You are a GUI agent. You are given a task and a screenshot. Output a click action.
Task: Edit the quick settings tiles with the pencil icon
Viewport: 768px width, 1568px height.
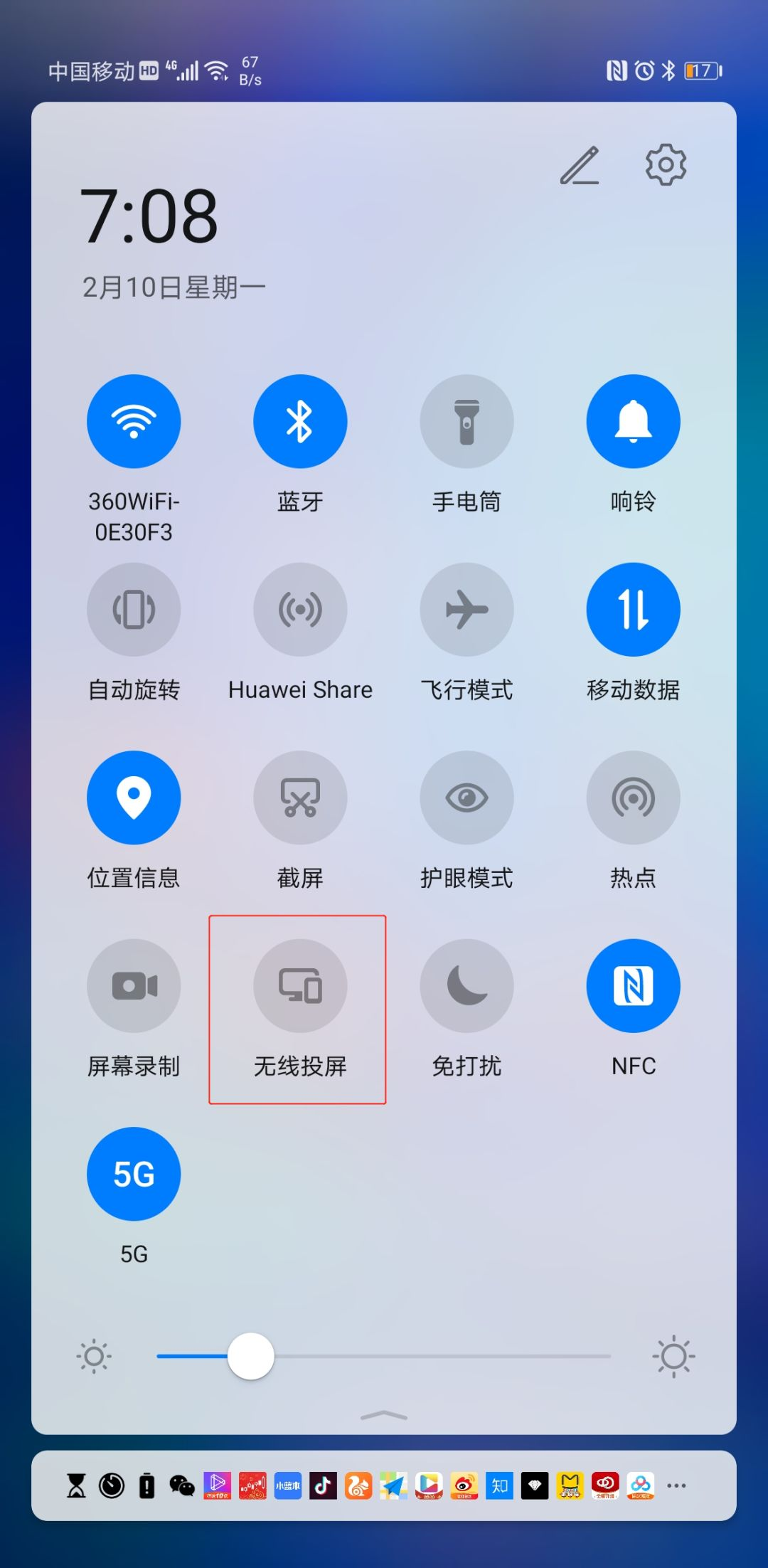click(x=580, y=166)
